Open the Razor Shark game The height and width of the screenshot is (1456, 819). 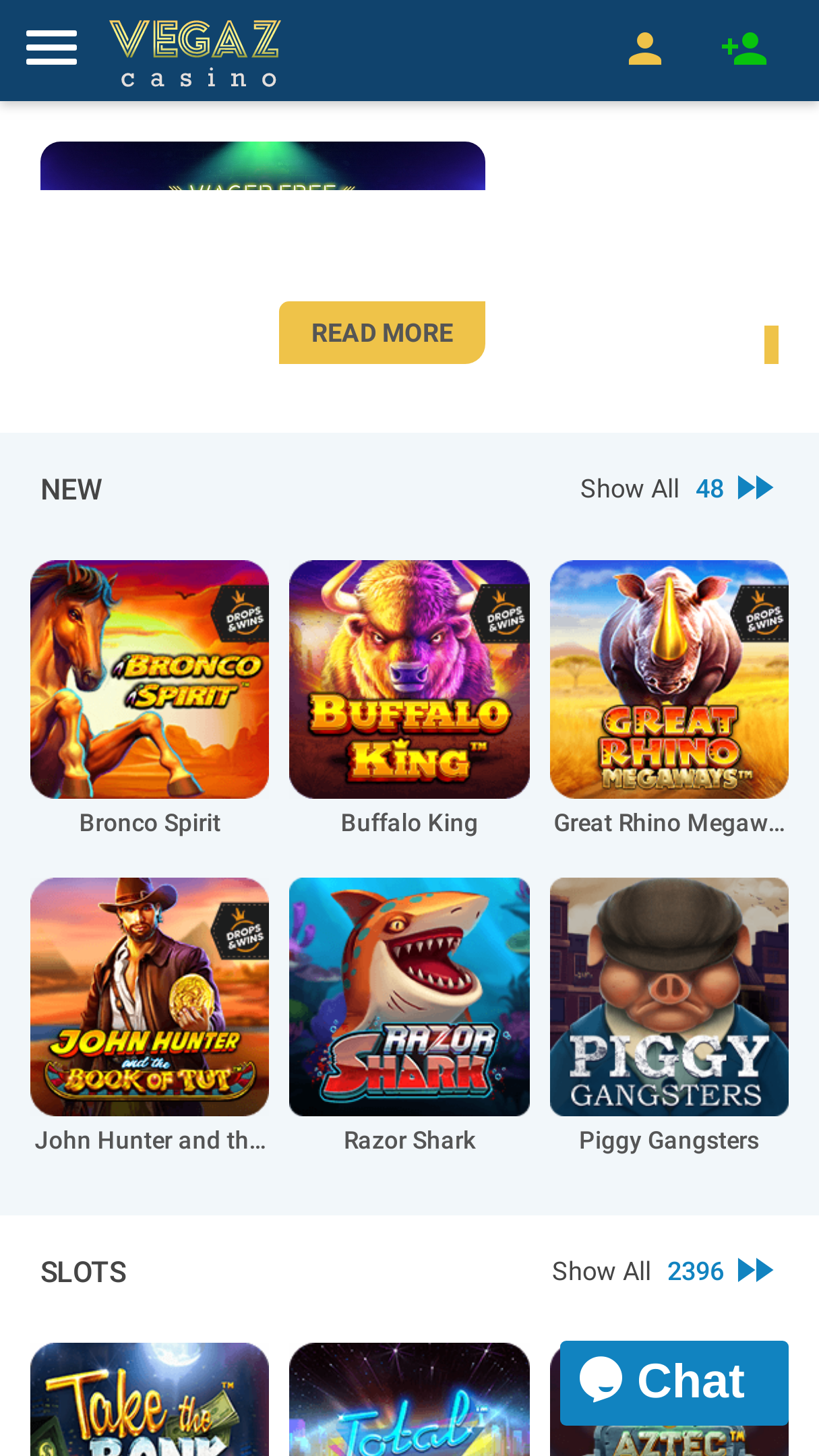click(x=409, y=997)
